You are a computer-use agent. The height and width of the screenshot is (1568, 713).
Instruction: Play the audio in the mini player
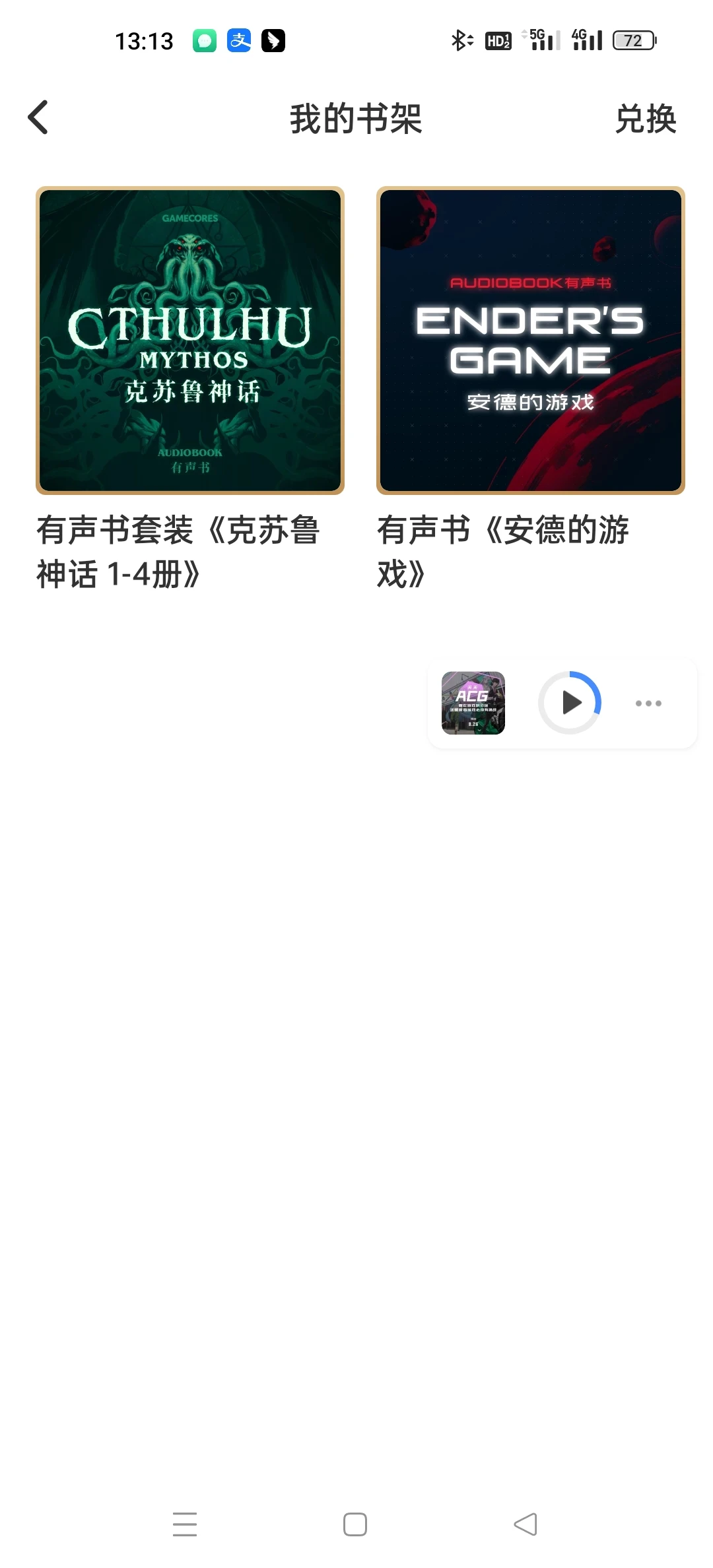[570, 703]
